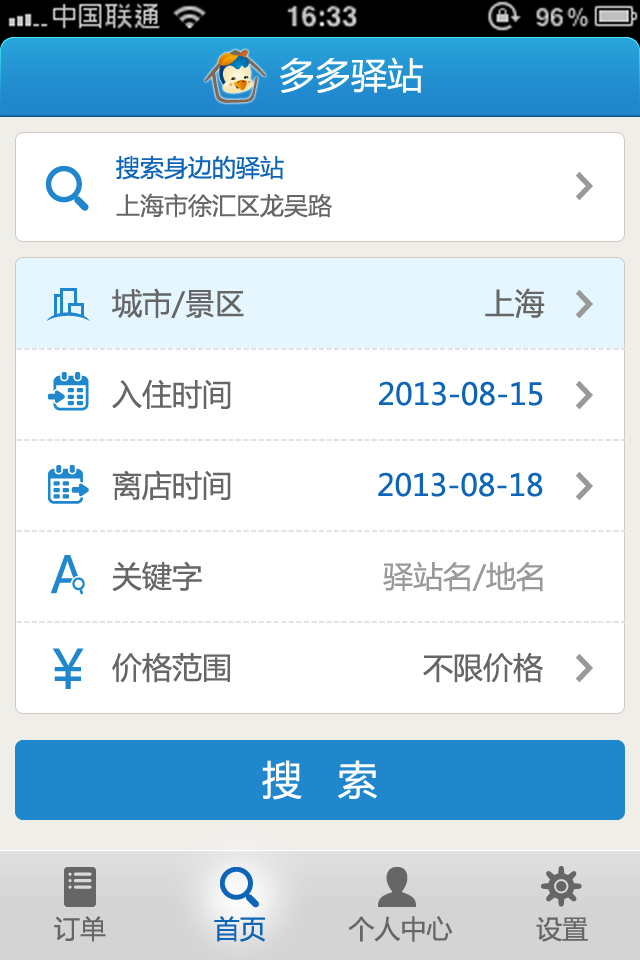Open the 价格范围 price range picker
640x960 pixels.
point(320,668)
